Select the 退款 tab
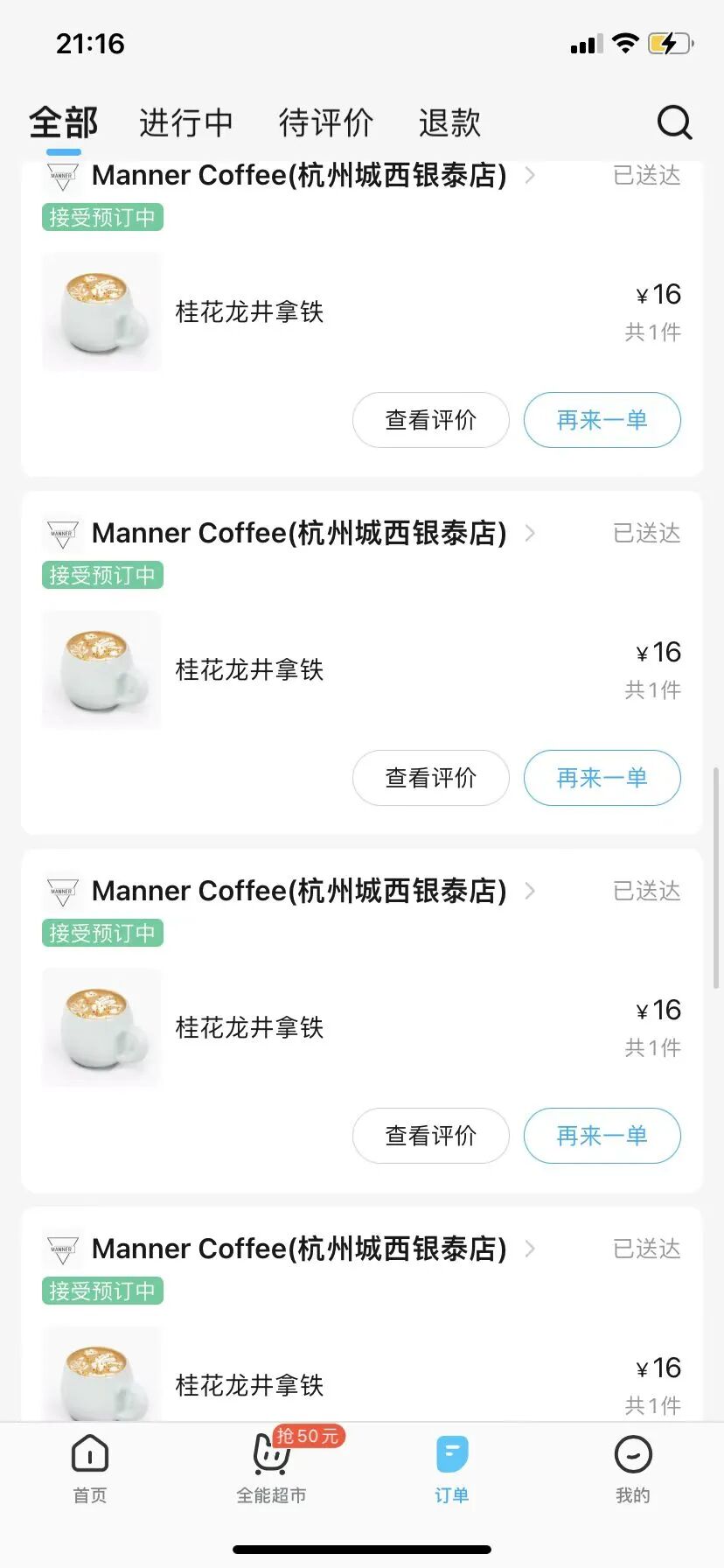724x1568 pixels. point(449,122)
